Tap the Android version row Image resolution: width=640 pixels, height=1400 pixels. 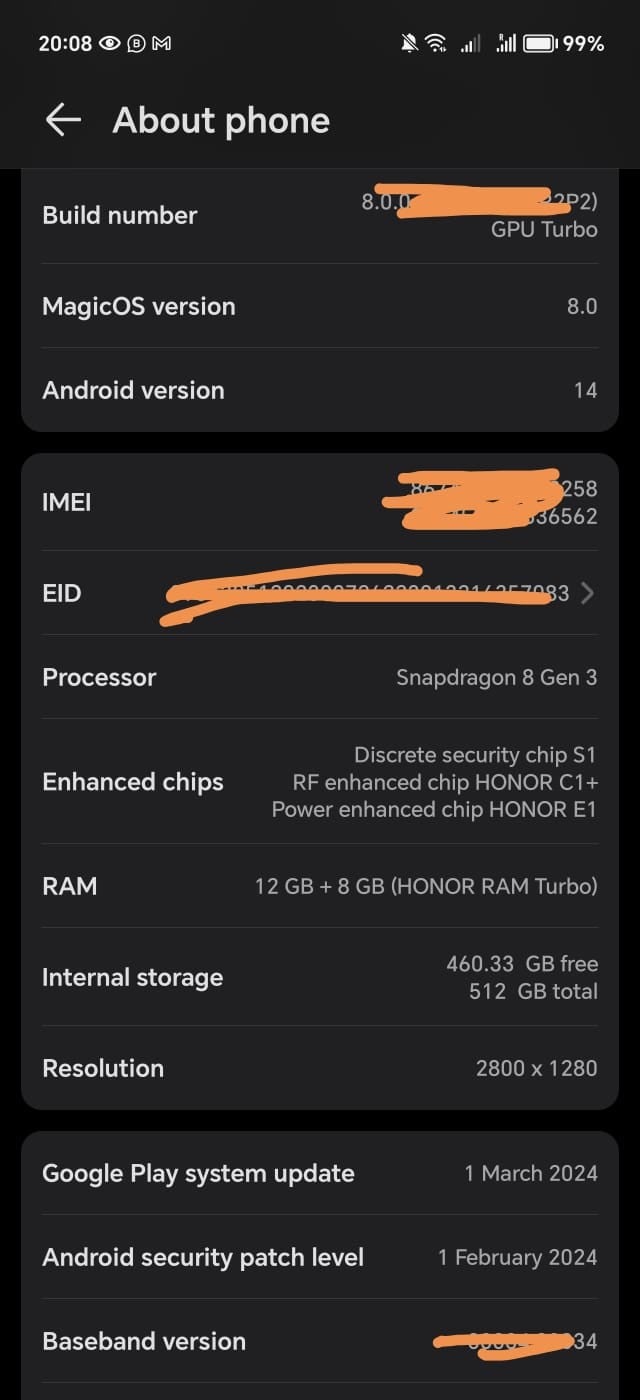[x=320, y=390]
